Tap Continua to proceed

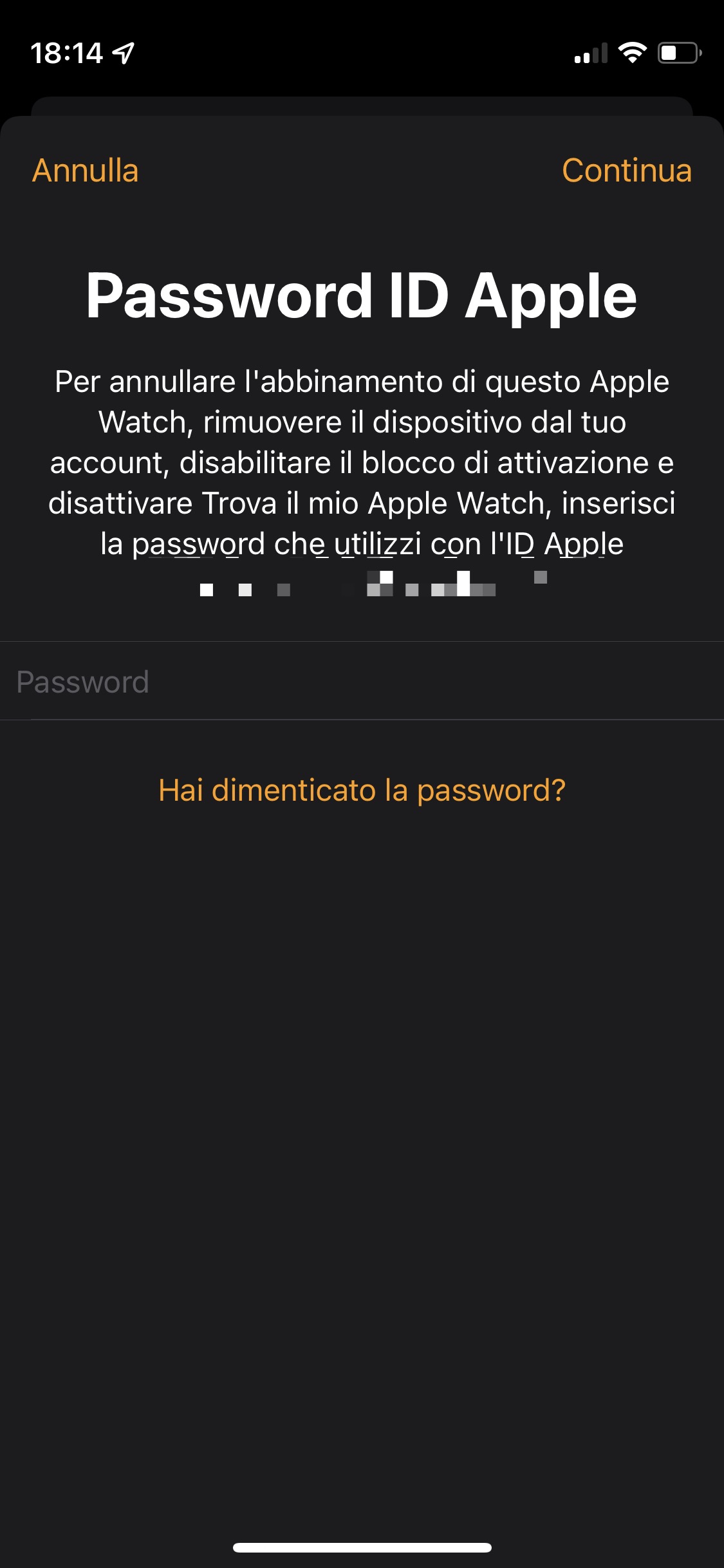pos(626,171)
